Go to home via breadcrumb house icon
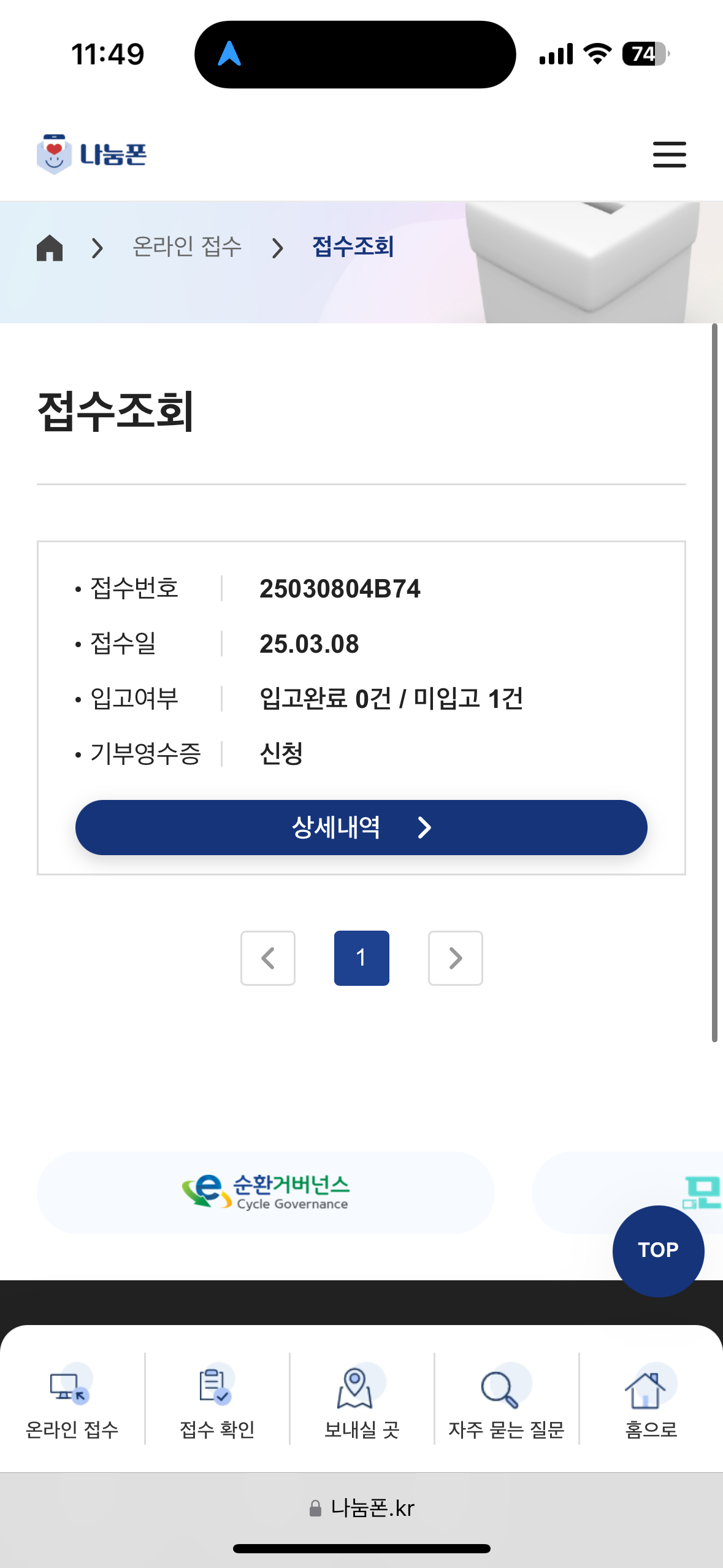 pos(50,248)
